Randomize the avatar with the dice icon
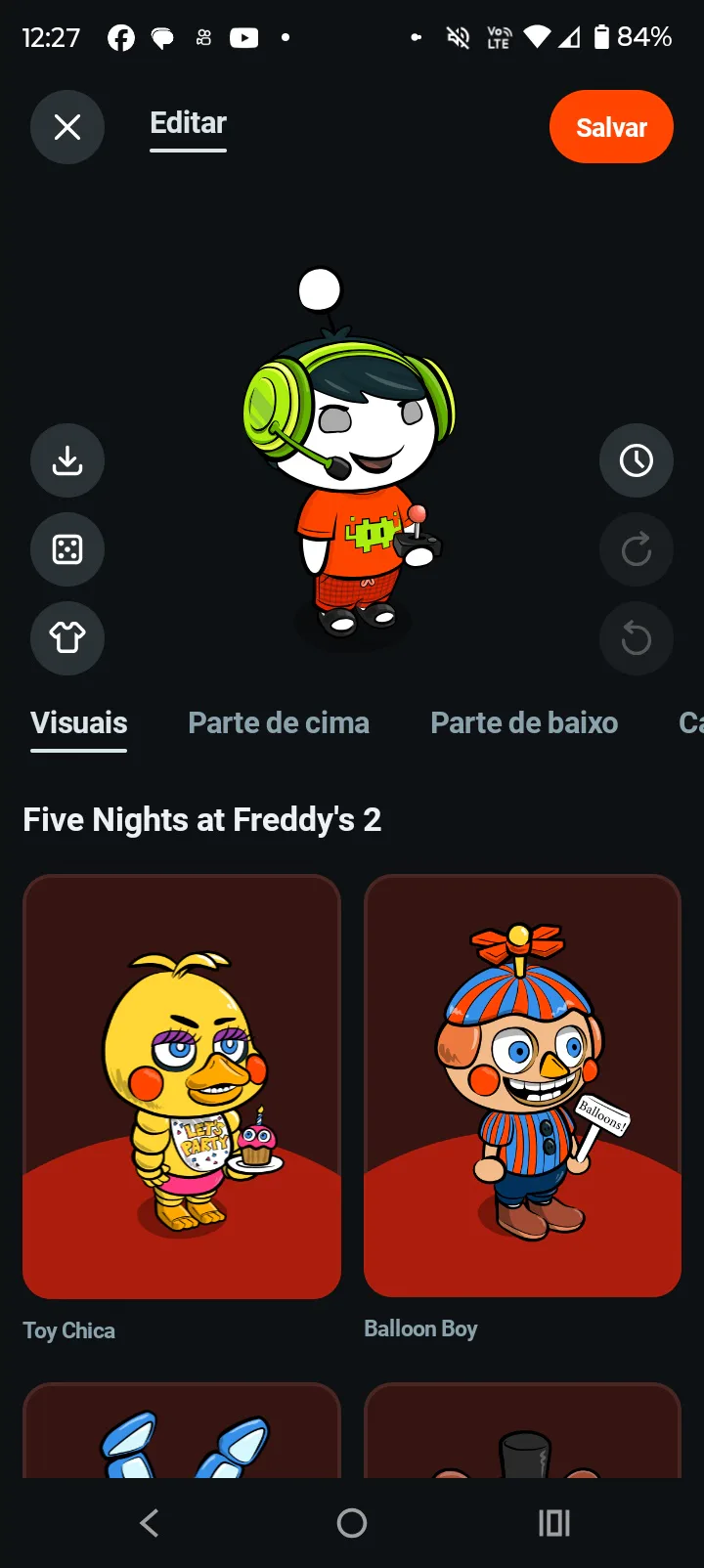This screenshot has height=1568, width=704. point(67,549)
